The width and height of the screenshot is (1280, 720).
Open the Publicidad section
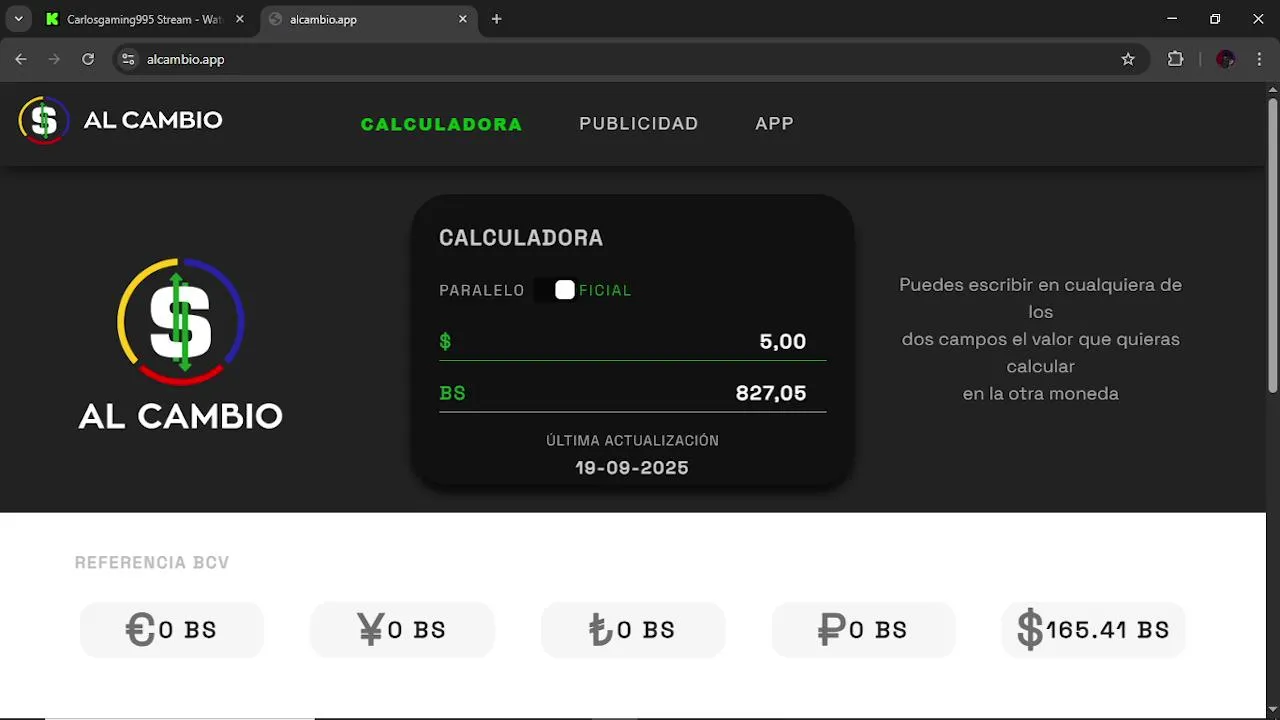pyautogui.click(x=638, y=124)
